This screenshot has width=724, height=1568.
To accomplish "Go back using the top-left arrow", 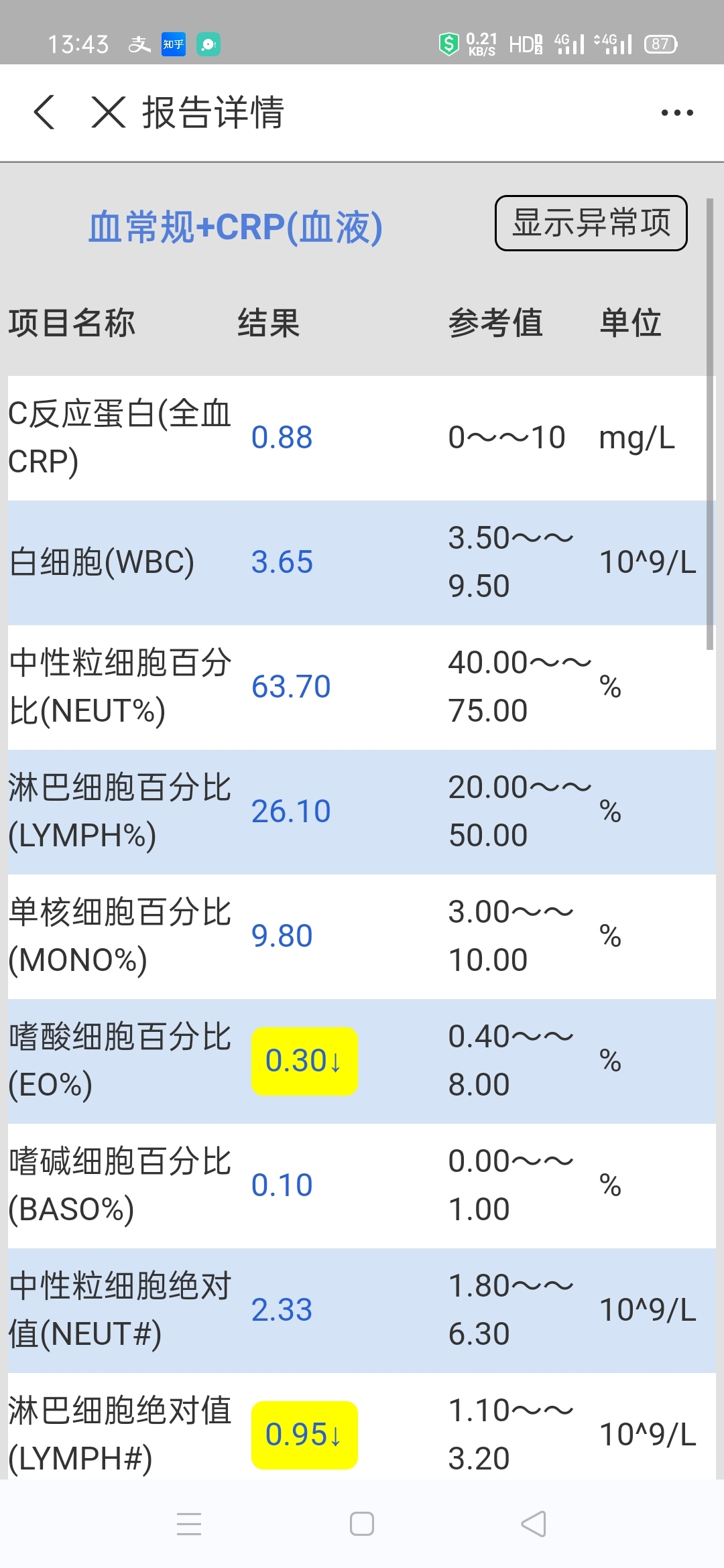I will tap(44, 112).
